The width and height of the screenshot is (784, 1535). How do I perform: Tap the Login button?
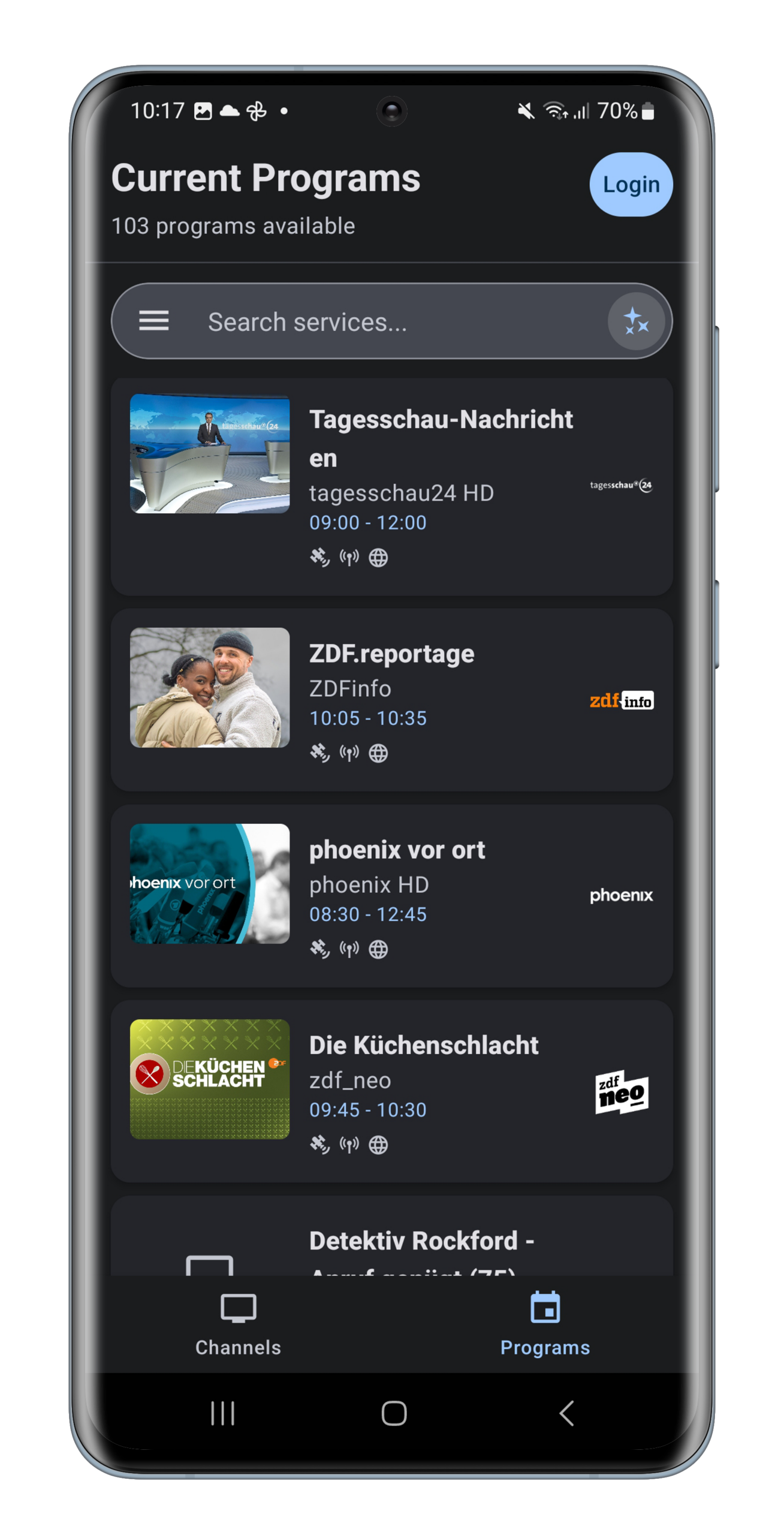631,184
